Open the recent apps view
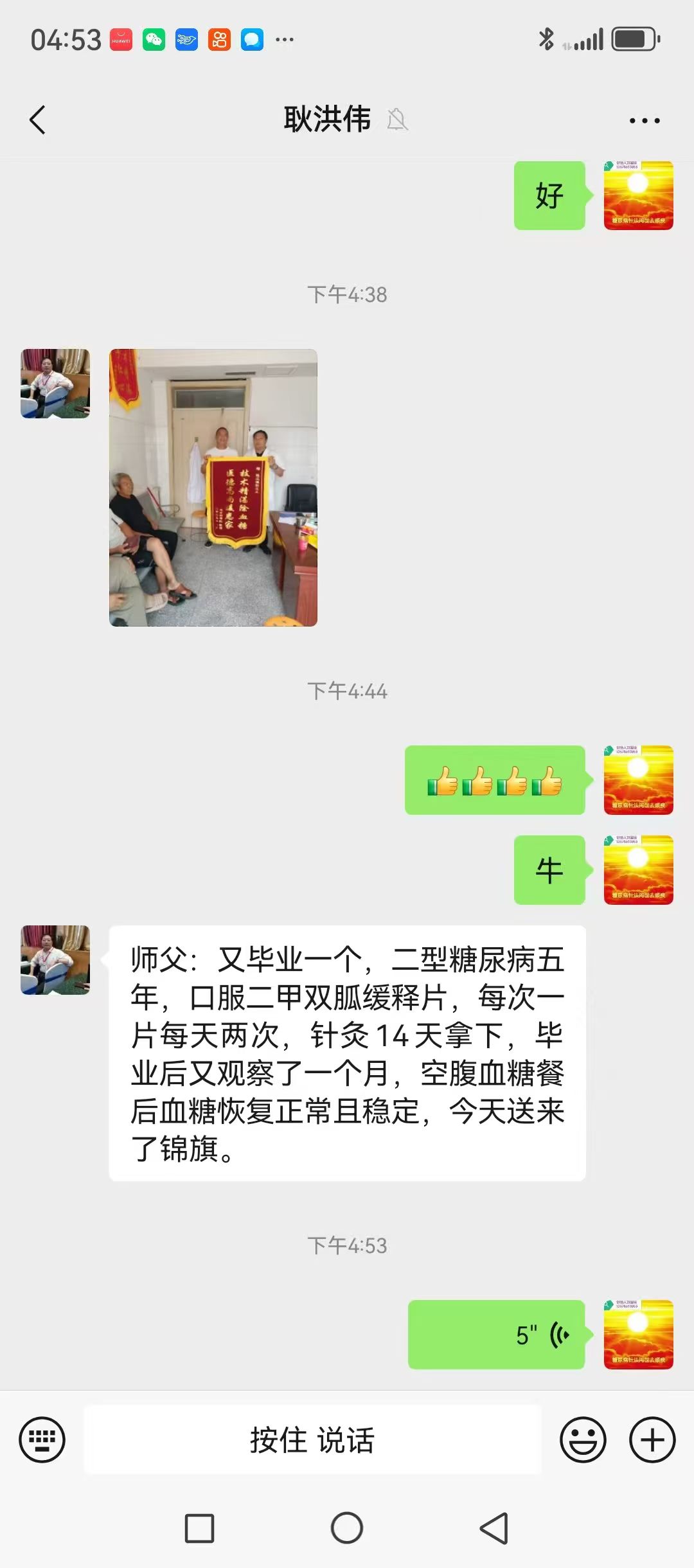Screen dimensions: 694x1568 coord(199,1528)
